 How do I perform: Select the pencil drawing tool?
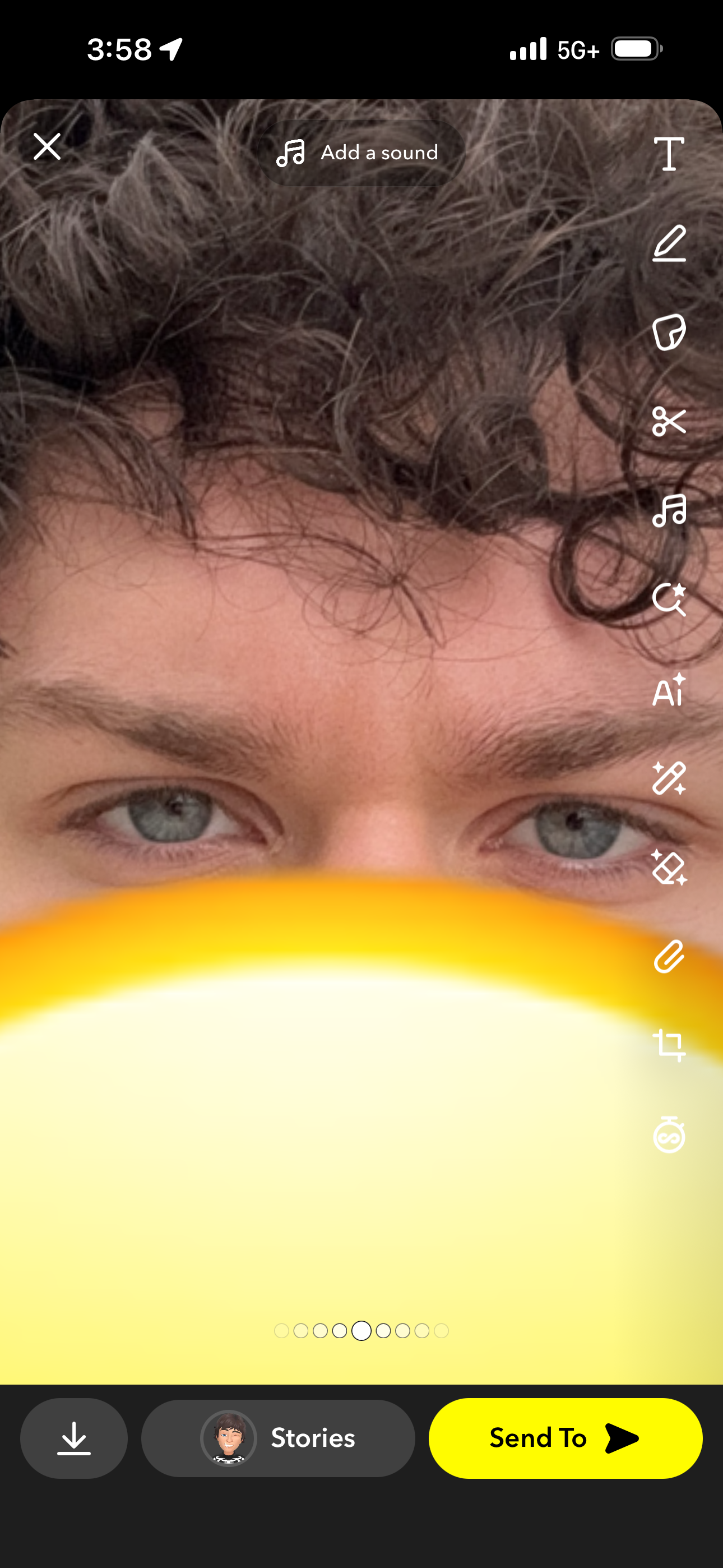[668, 243]
